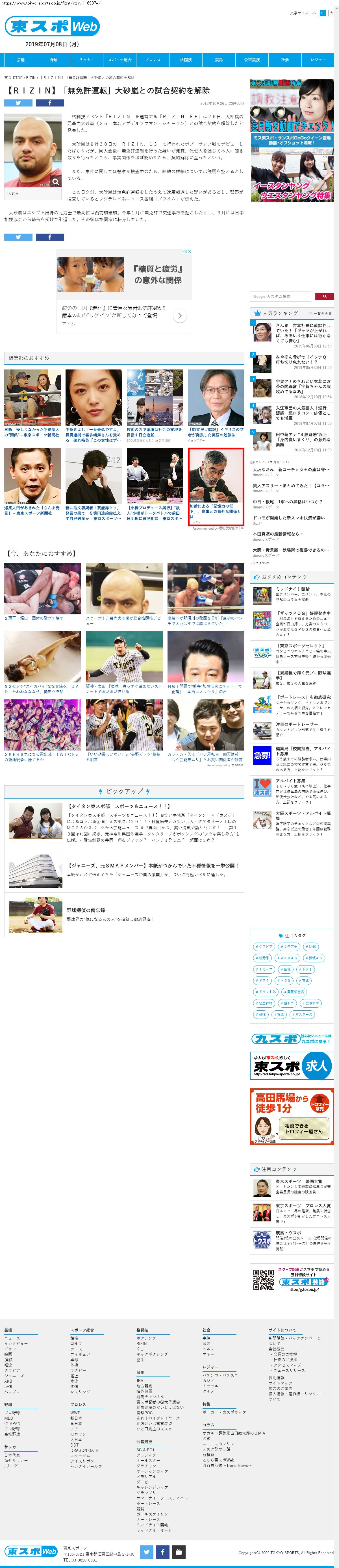
Task: Open the 芸能 navigation tab
Action: pos(21,60)
